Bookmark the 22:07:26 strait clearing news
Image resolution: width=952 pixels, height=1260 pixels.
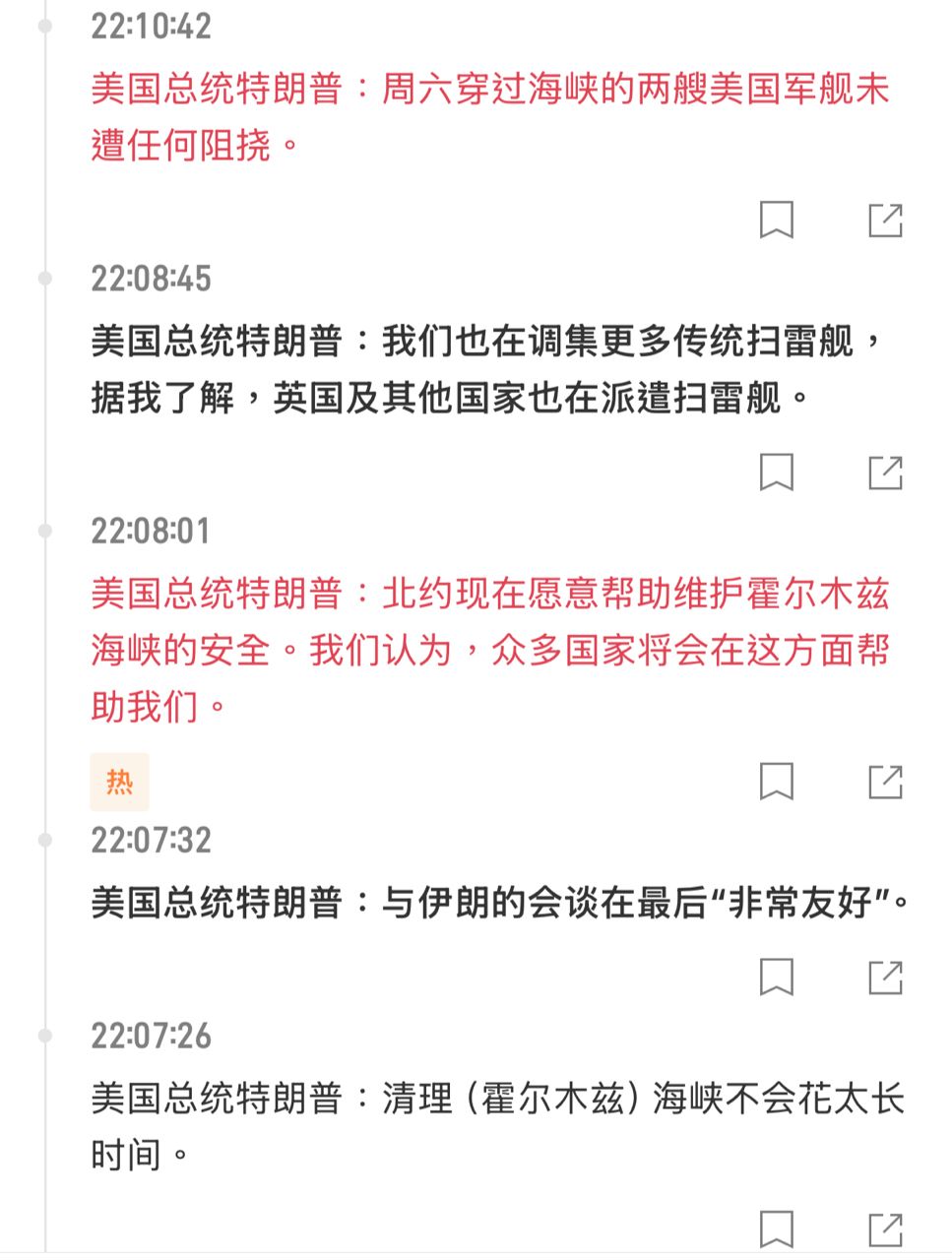pyautogui.click(x=777, y=1228)
